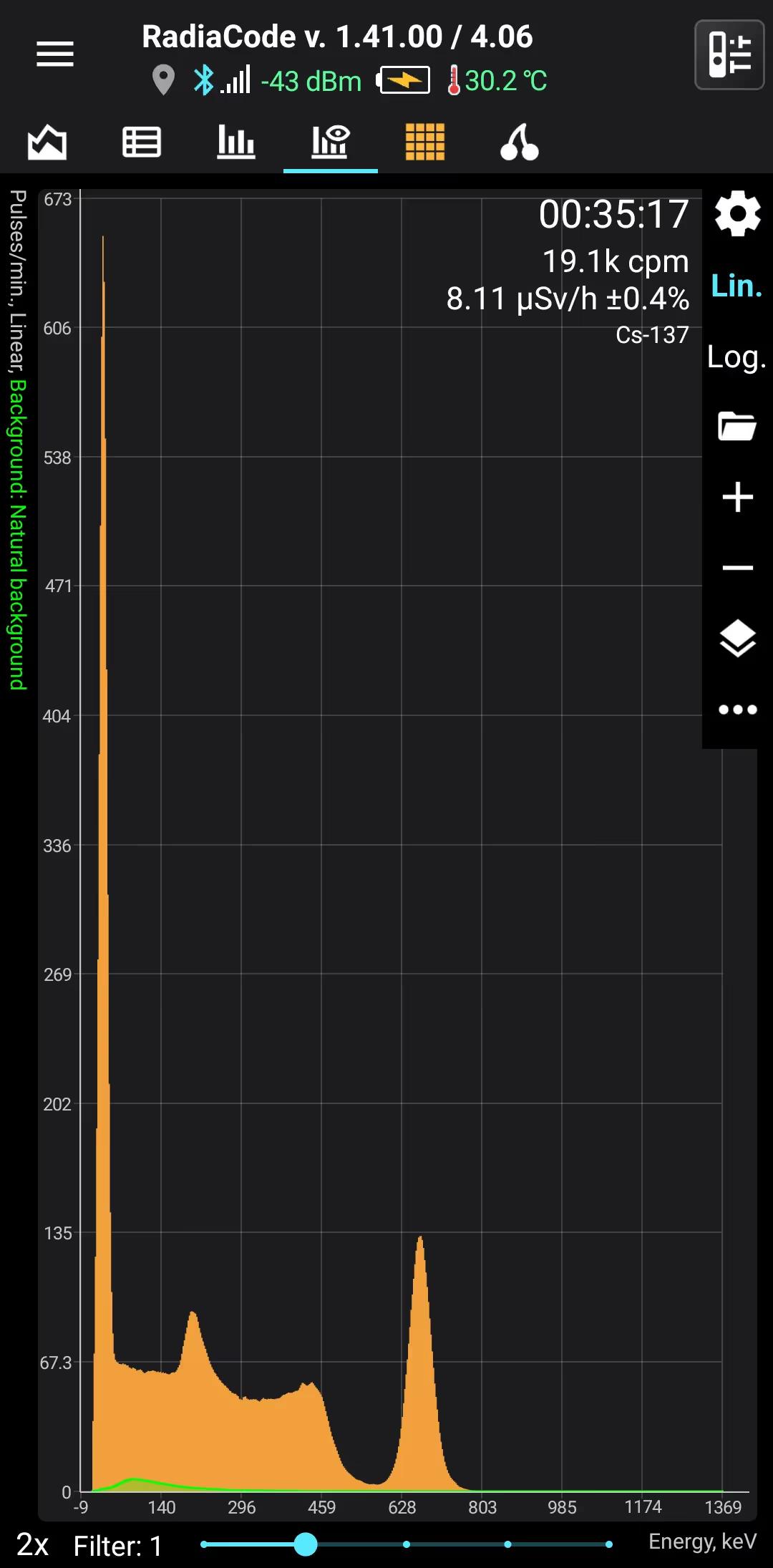This screenshot has width=773, height=1568.
Task: Open the layers option
Action: [x=737, y=638]
